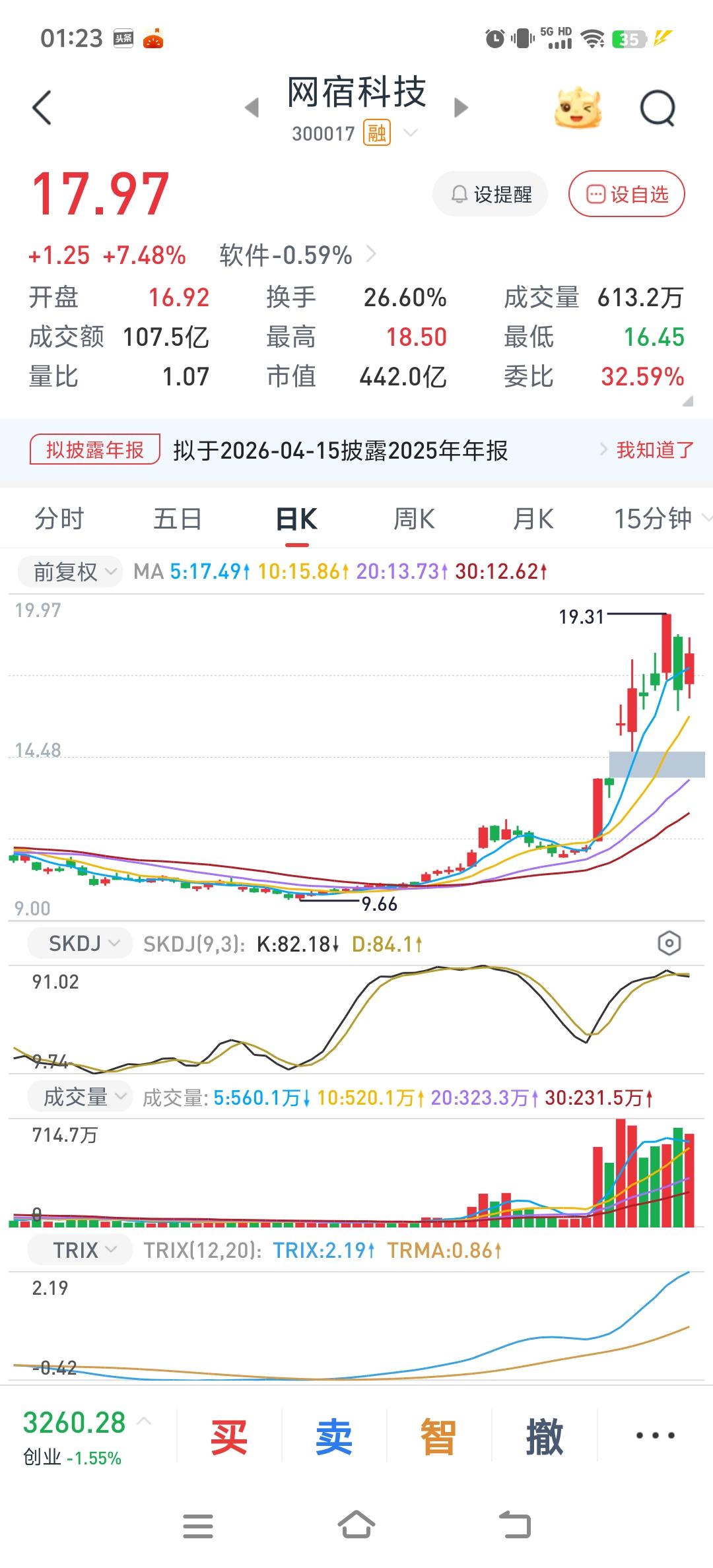Change the SKDJ indicator dropdown
This screenshot has height=1568, width=713.
pyautogui.click(x=79, y=944)
